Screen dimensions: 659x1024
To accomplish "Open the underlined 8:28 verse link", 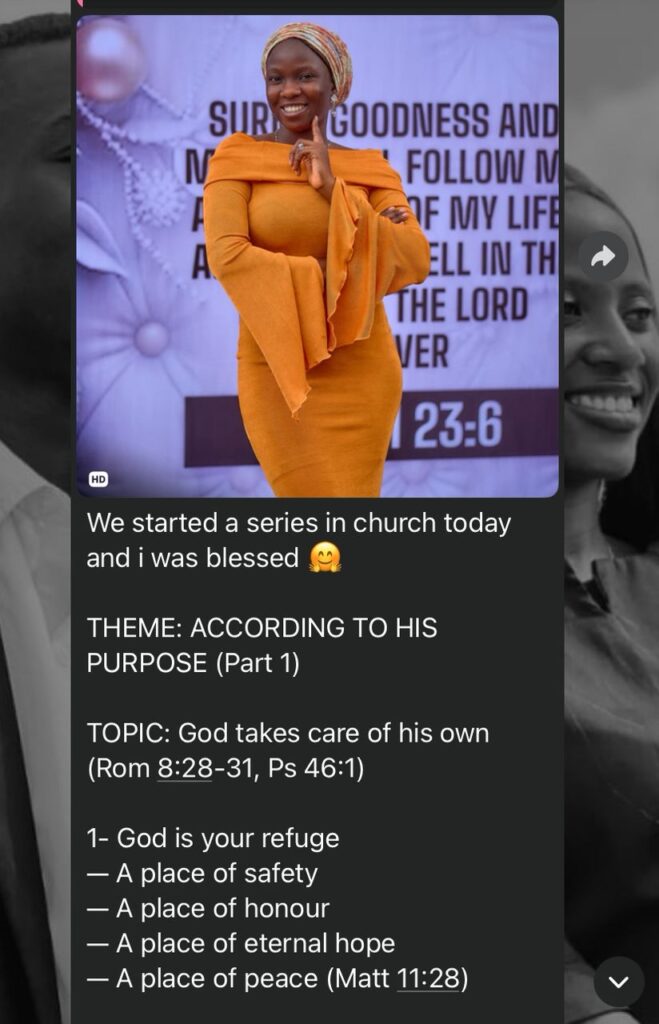I will [184, 769].
